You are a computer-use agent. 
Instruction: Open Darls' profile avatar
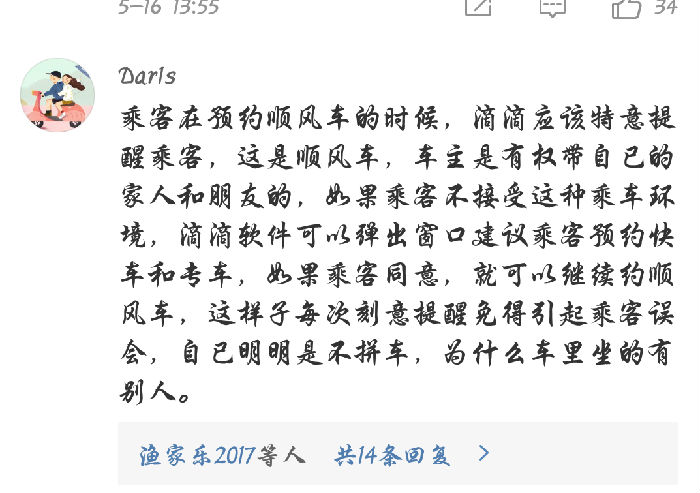[57, 95]
